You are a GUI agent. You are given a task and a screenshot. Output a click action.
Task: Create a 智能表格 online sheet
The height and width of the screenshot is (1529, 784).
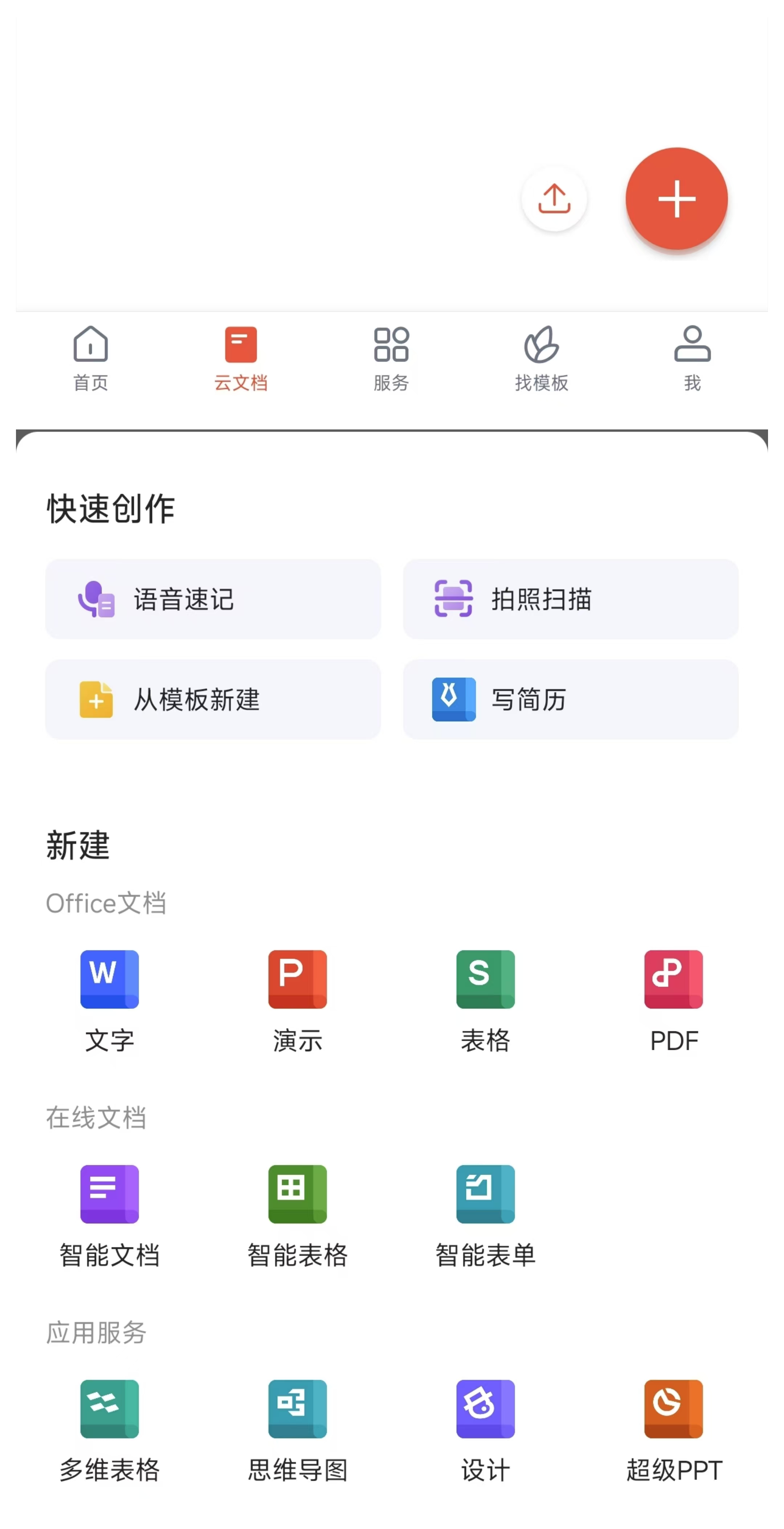pyautogui.click(x=297, y=1216)
